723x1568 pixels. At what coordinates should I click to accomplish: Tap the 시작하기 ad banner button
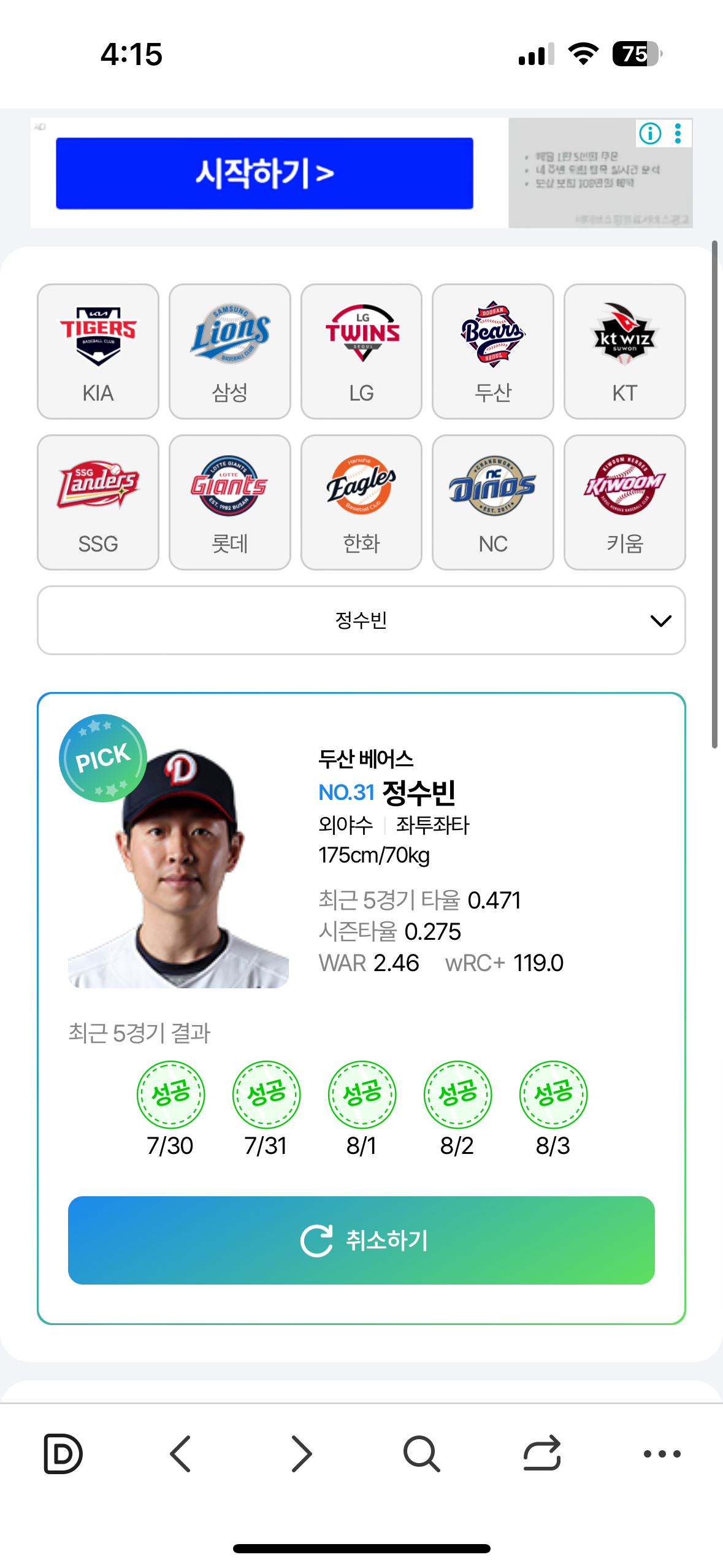[x=264, y=173]
